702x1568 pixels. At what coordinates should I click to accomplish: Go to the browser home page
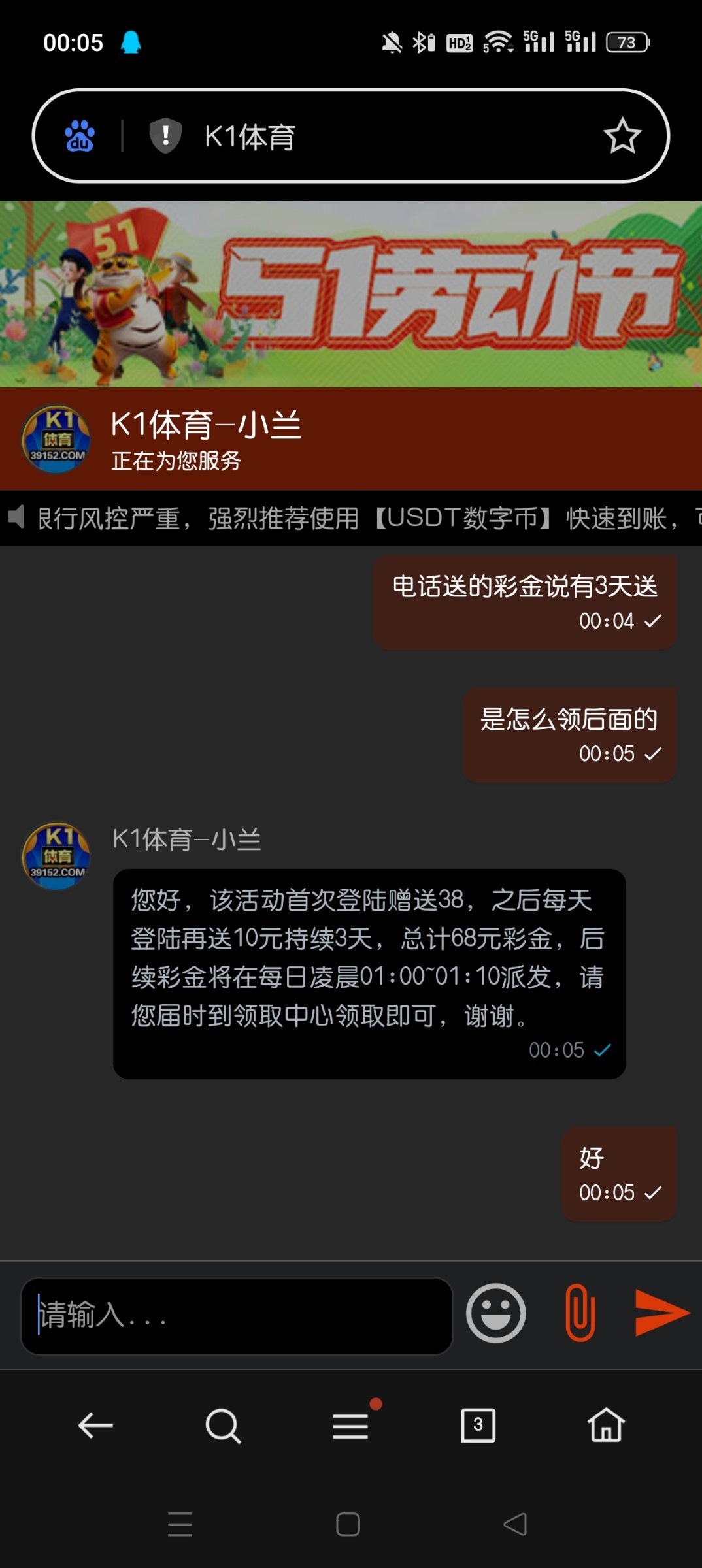coord(606,1426)
